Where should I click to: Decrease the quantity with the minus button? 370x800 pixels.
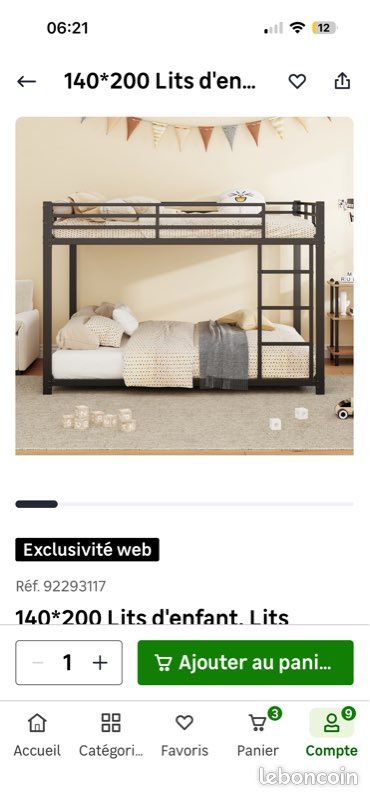point(37,662)
